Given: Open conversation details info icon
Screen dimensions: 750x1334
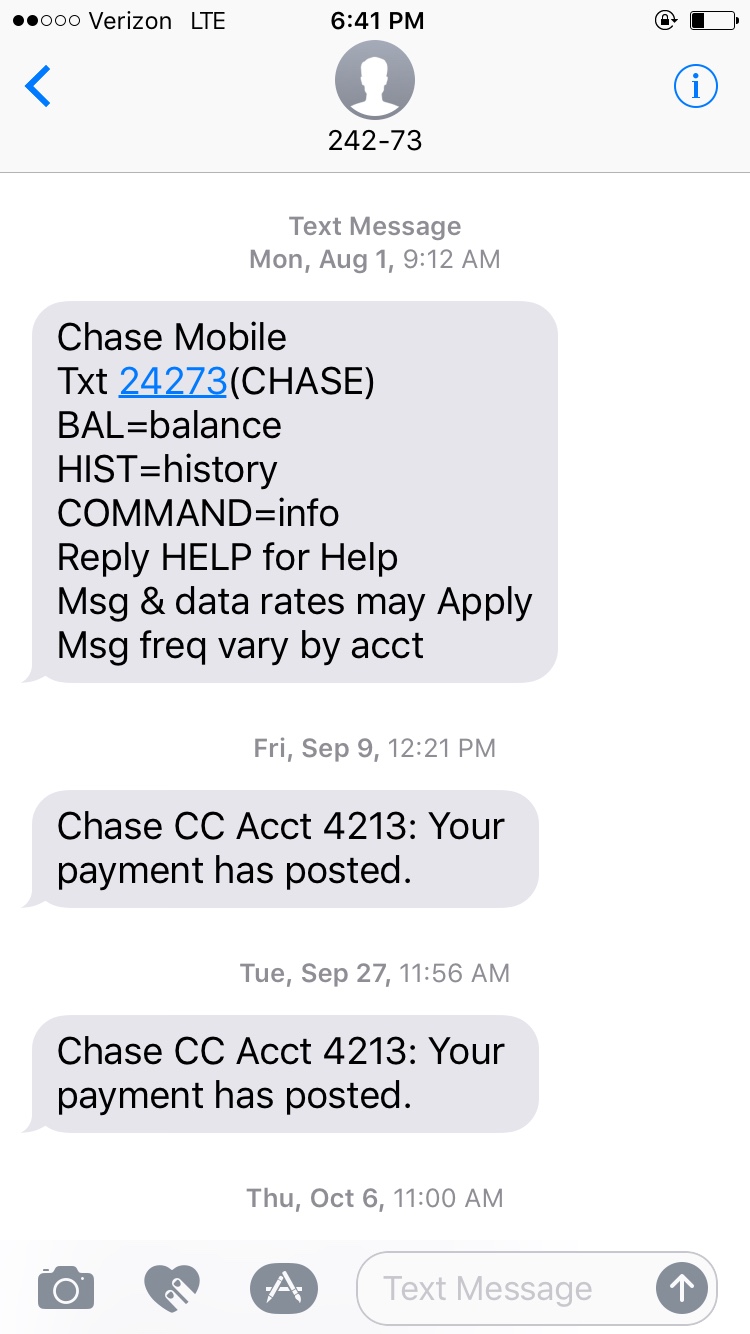Looking at the screenshot, I should point(696,87).
